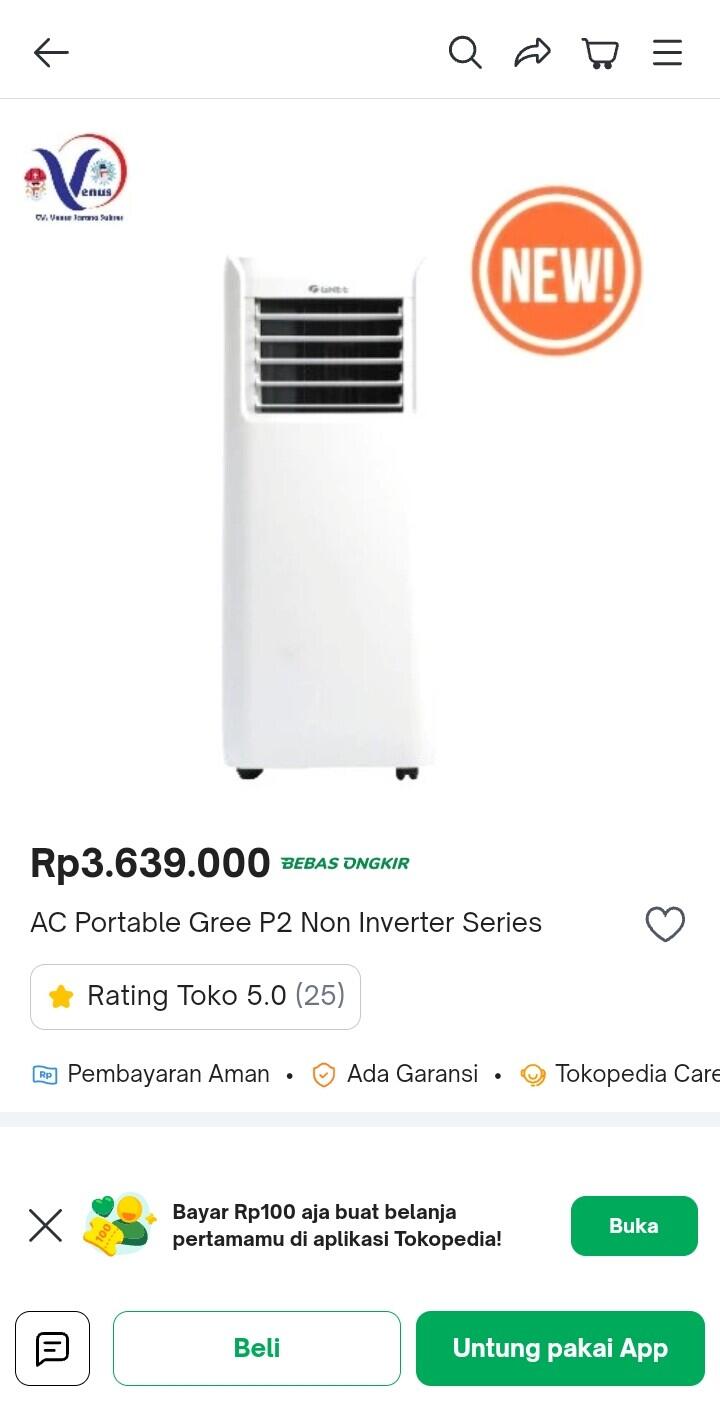Share this product listing
Viewport: 720px width, 1404px height.
(x=533, y=52)
